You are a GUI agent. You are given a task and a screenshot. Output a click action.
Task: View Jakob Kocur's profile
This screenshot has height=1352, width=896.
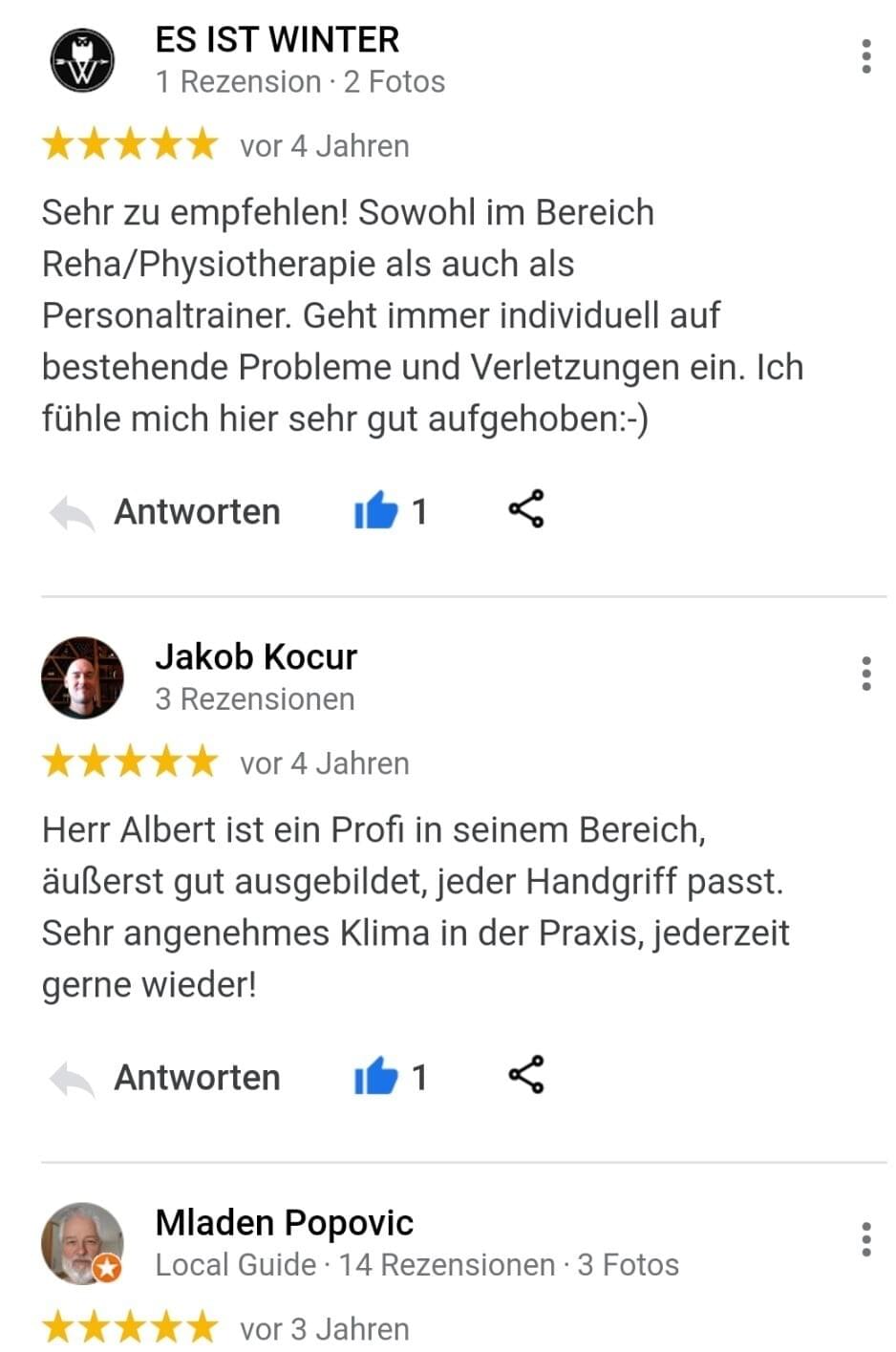click(82, 676)
